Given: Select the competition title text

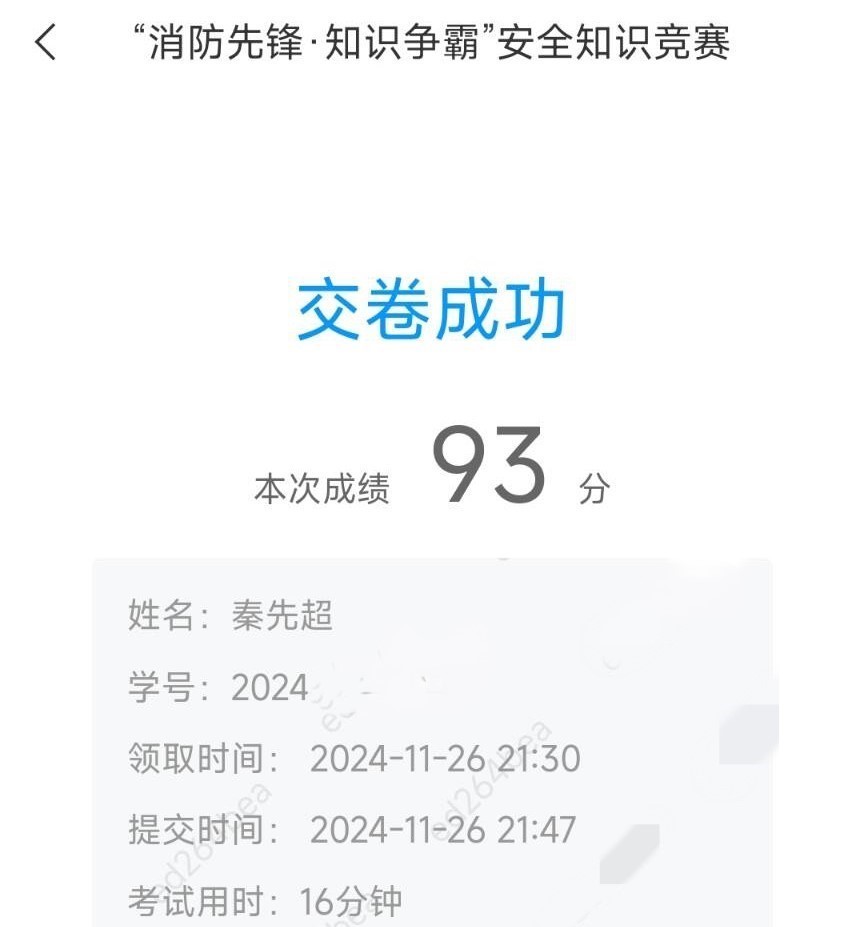Looking at the screenshot, I should pos(430,45).
